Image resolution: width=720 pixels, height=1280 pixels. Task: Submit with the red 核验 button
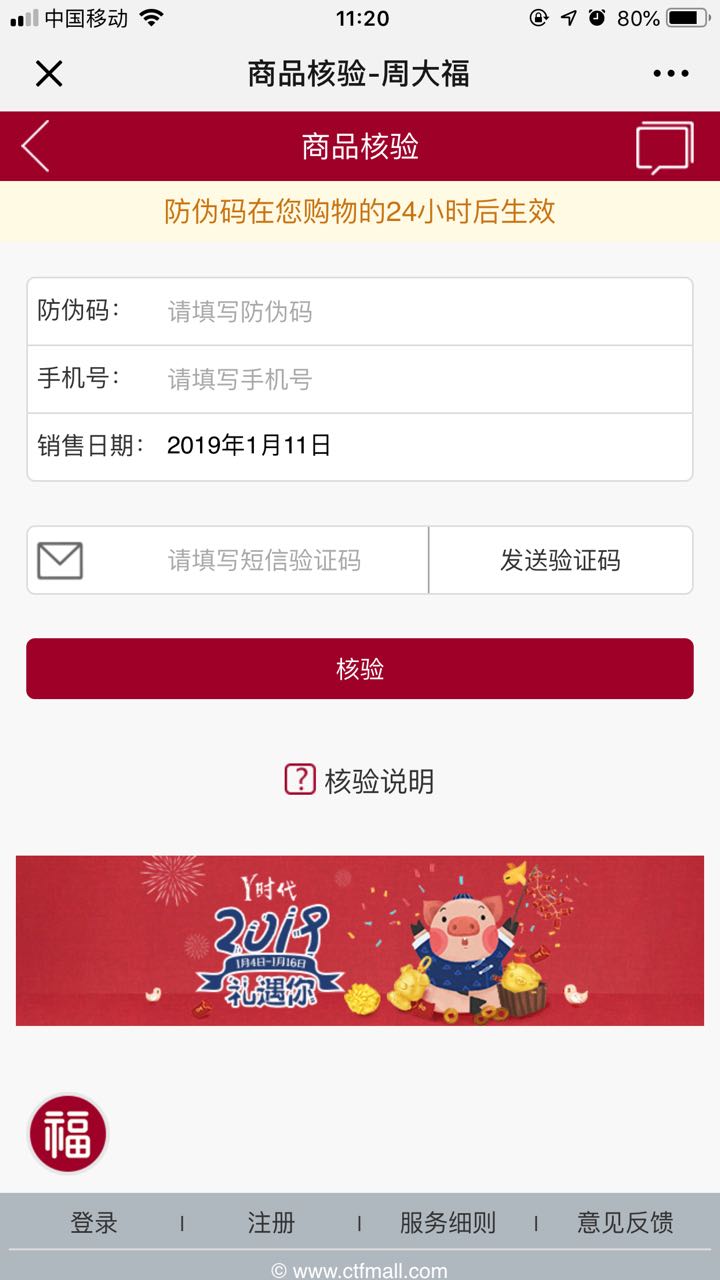(360, 669)
